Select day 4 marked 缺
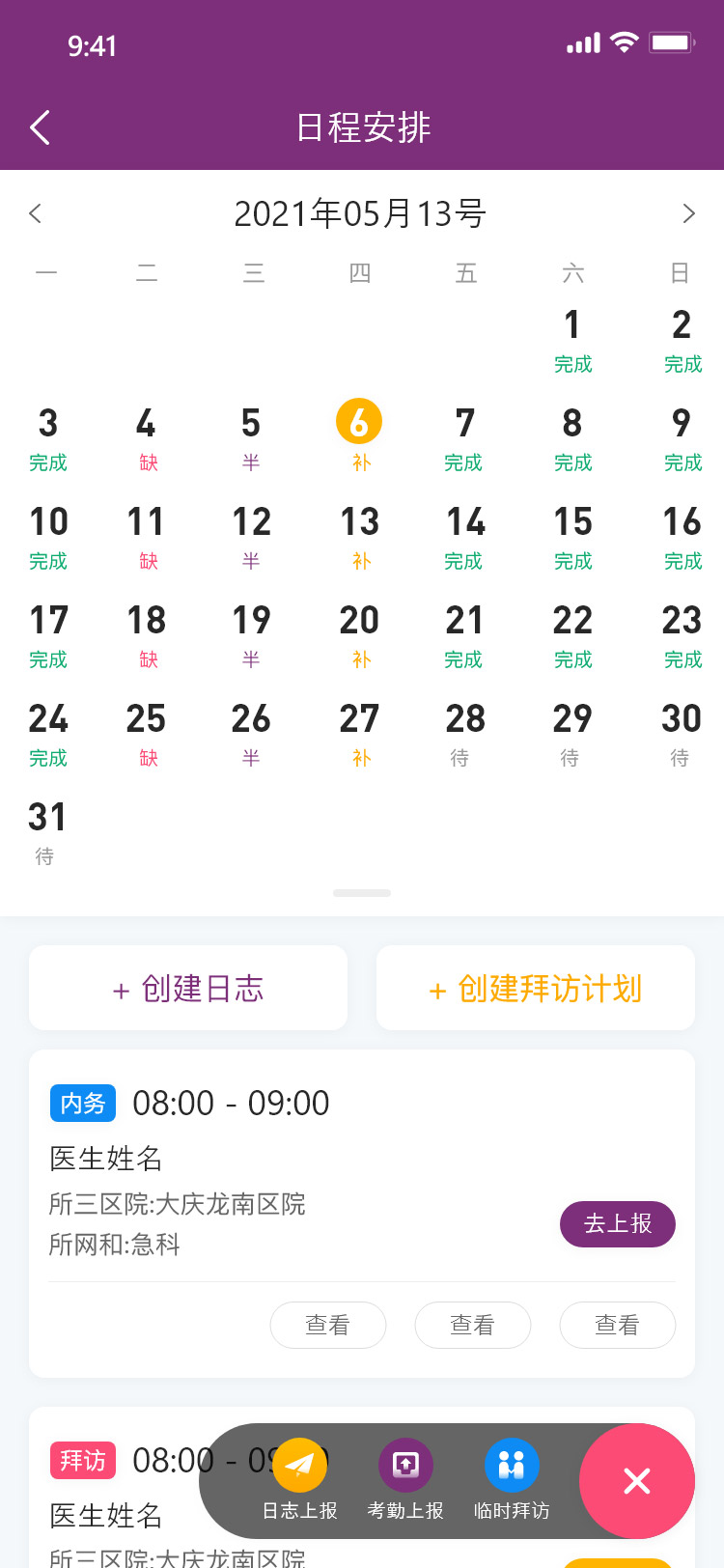724x1568 pixels. coord(147,434)
